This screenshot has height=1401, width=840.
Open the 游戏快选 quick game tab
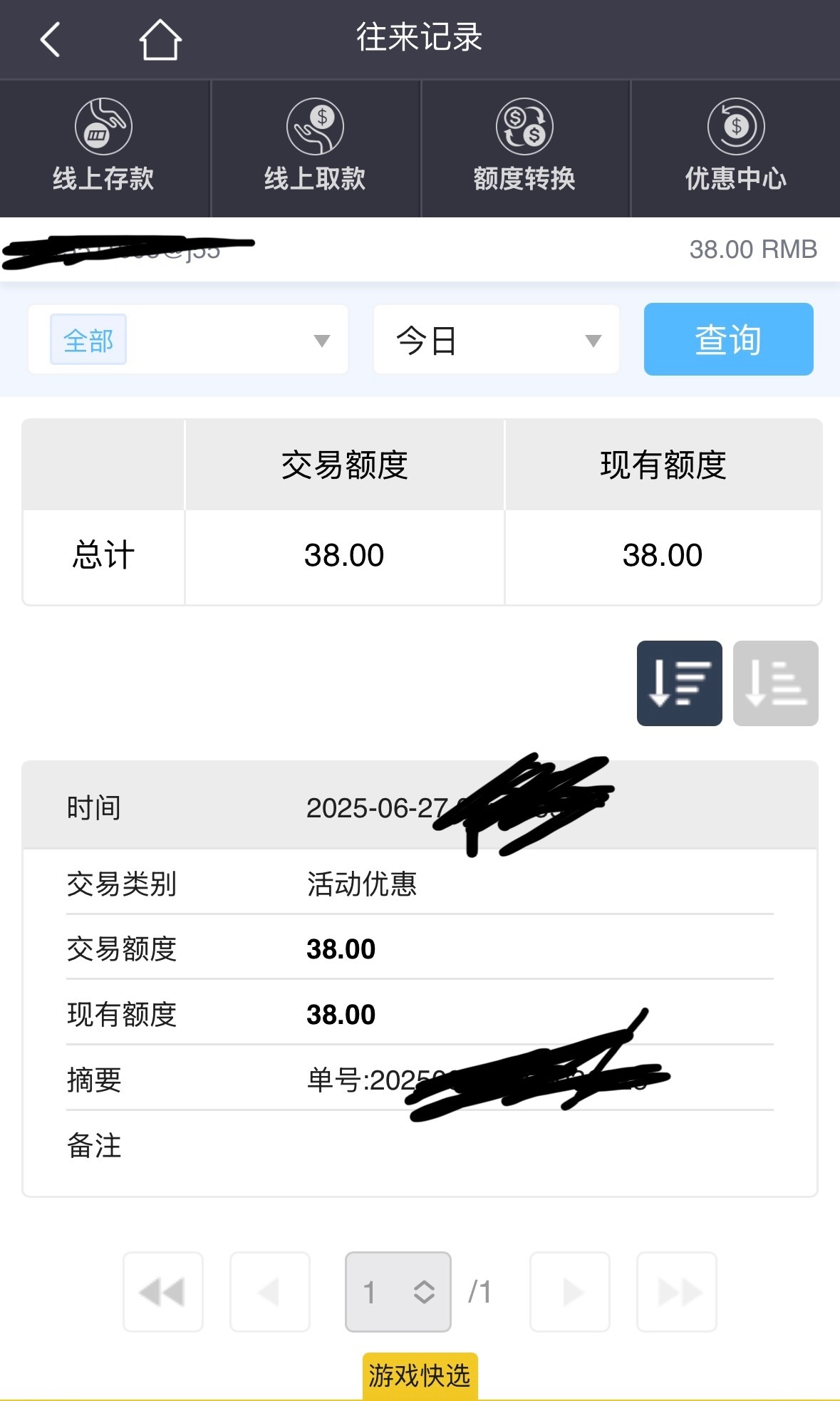click(x=420, y=1375)
